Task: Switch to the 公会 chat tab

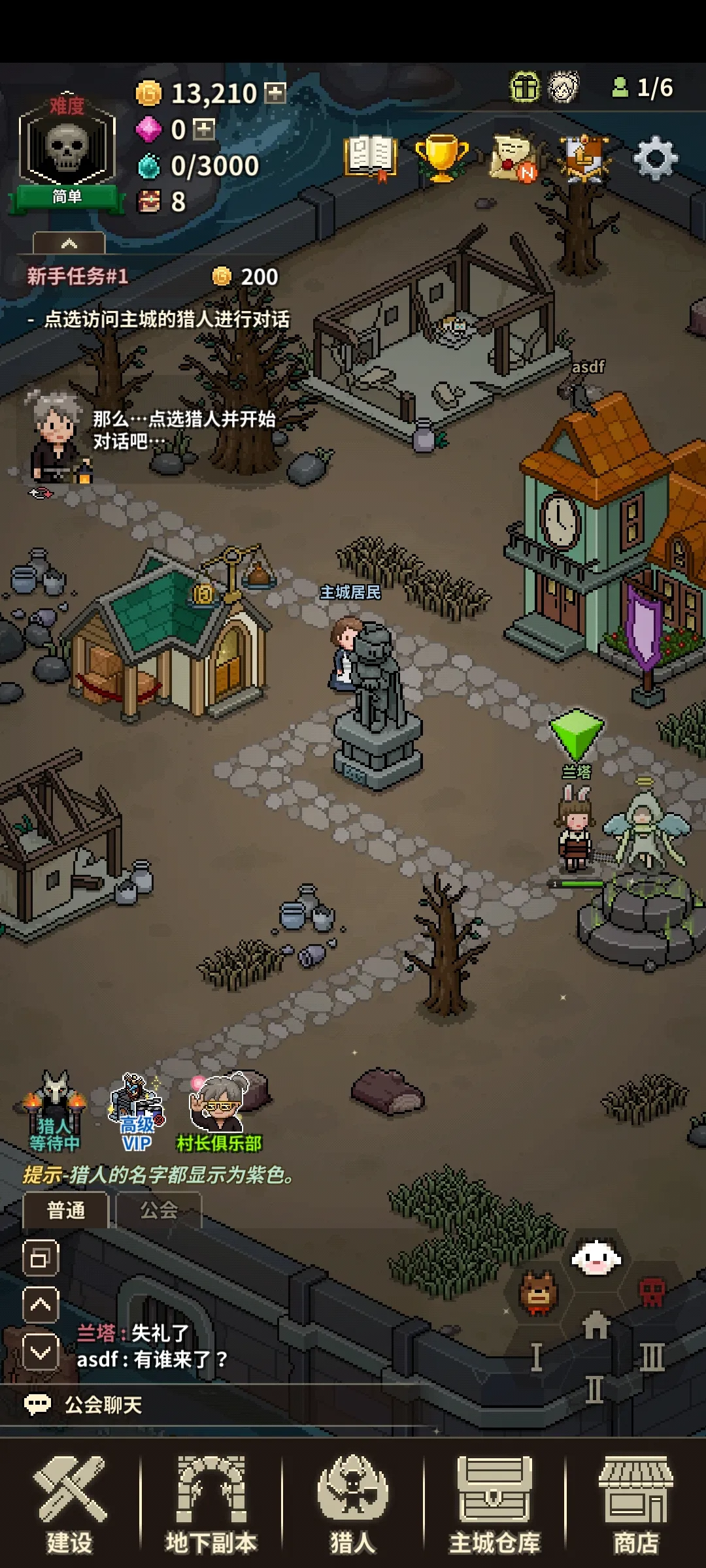Action: pyautogui.click(x=159, y=1211)
